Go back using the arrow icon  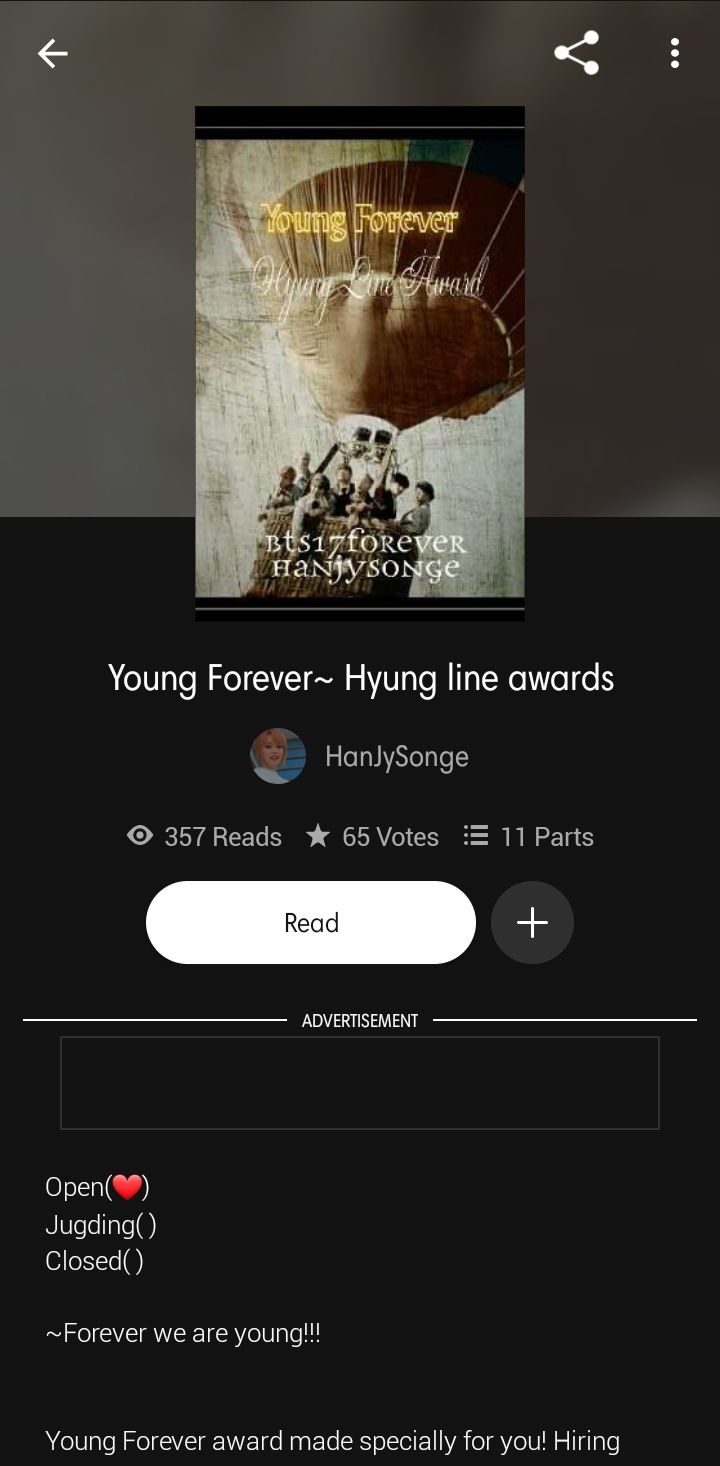pyautogui.click(x=52, y=53)
